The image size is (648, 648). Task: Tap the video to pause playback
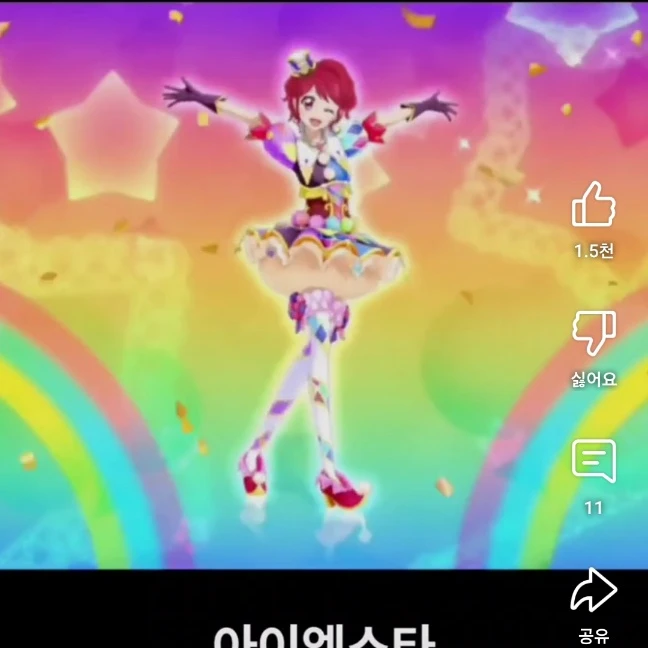300,300
